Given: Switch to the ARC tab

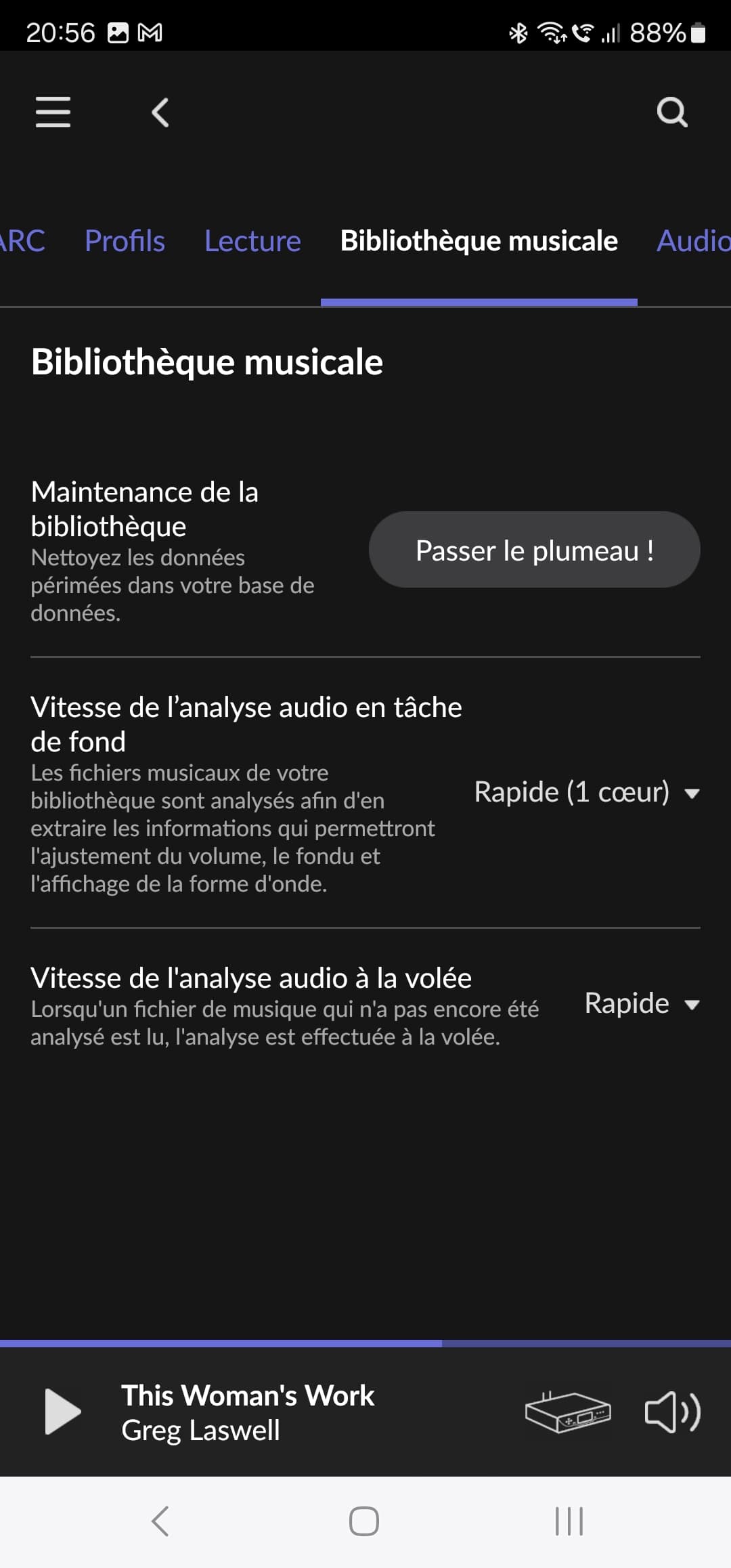Looking at the screenshot, I should [x=22, y=241].
